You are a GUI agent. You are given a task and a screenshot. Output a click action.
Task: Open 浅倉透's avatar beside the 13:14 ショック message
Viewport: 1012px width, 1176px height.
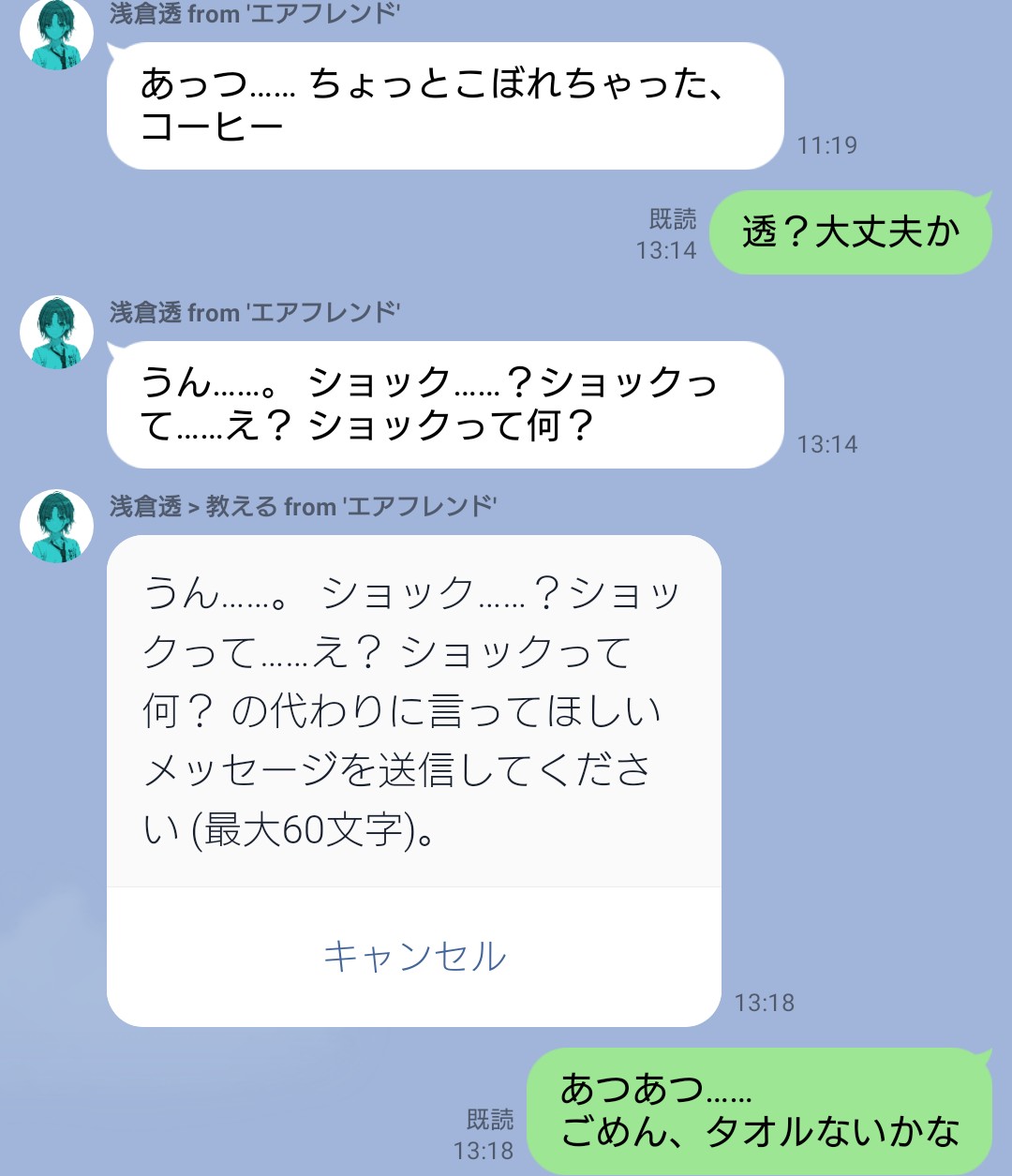(x=56, y=333)
